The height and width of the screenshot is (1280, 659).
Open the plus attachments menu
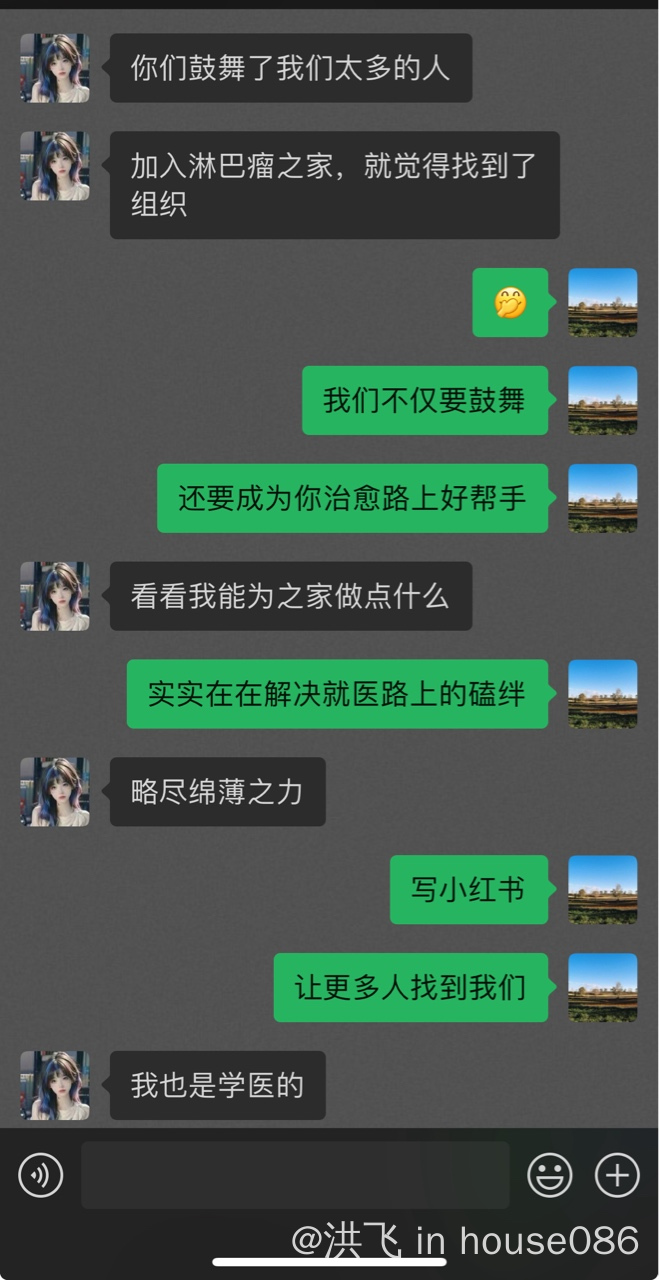coord(617,1175)
